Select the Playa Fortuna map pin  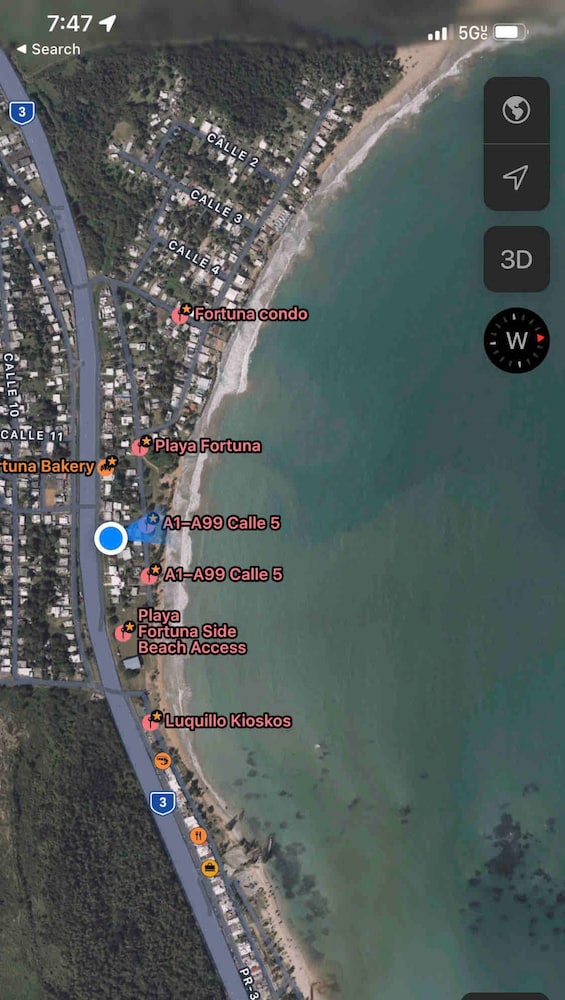(140, 446)
